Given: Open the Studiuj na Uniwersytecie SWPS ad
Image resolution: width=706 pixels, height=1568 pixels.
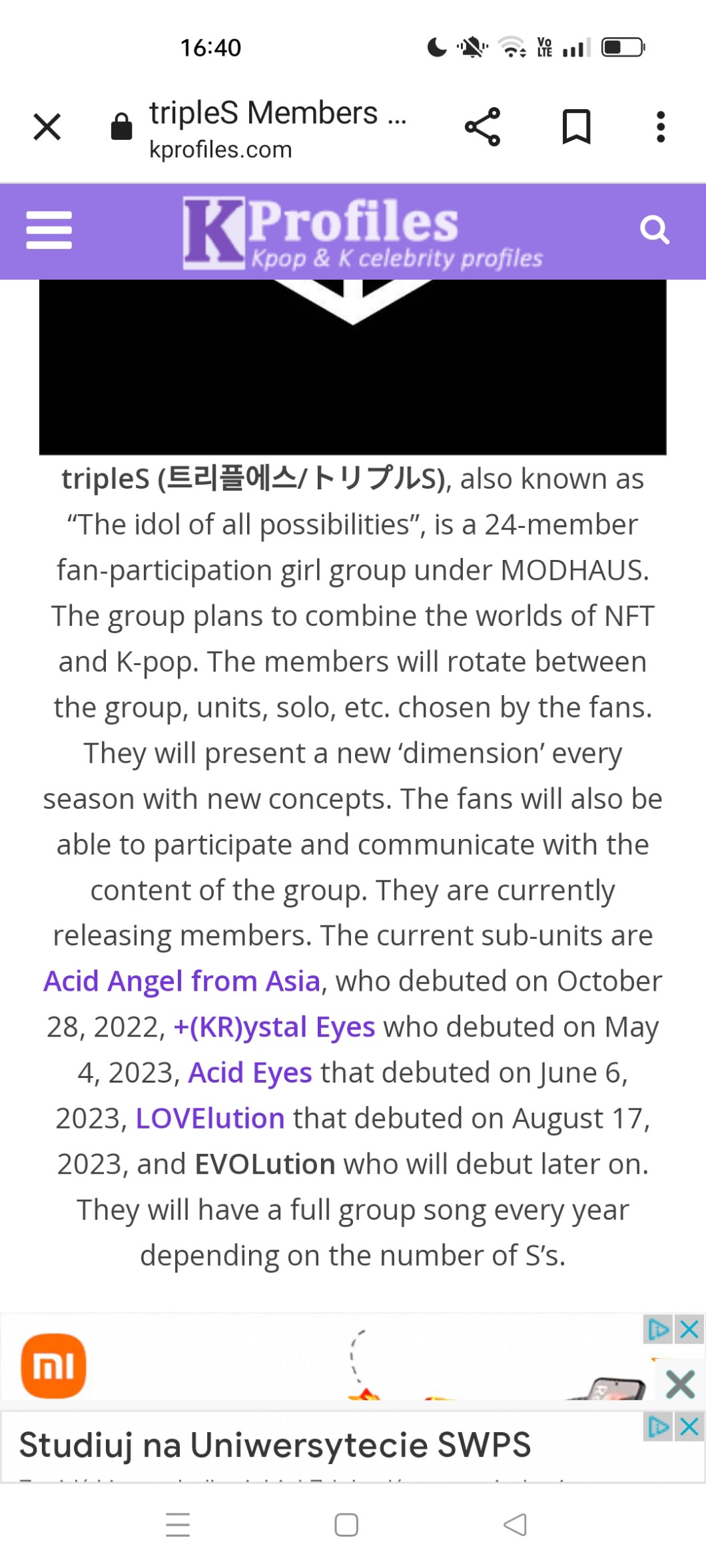Looking at the screenshot, I should pyautogui.click(x=274, y=1445).
